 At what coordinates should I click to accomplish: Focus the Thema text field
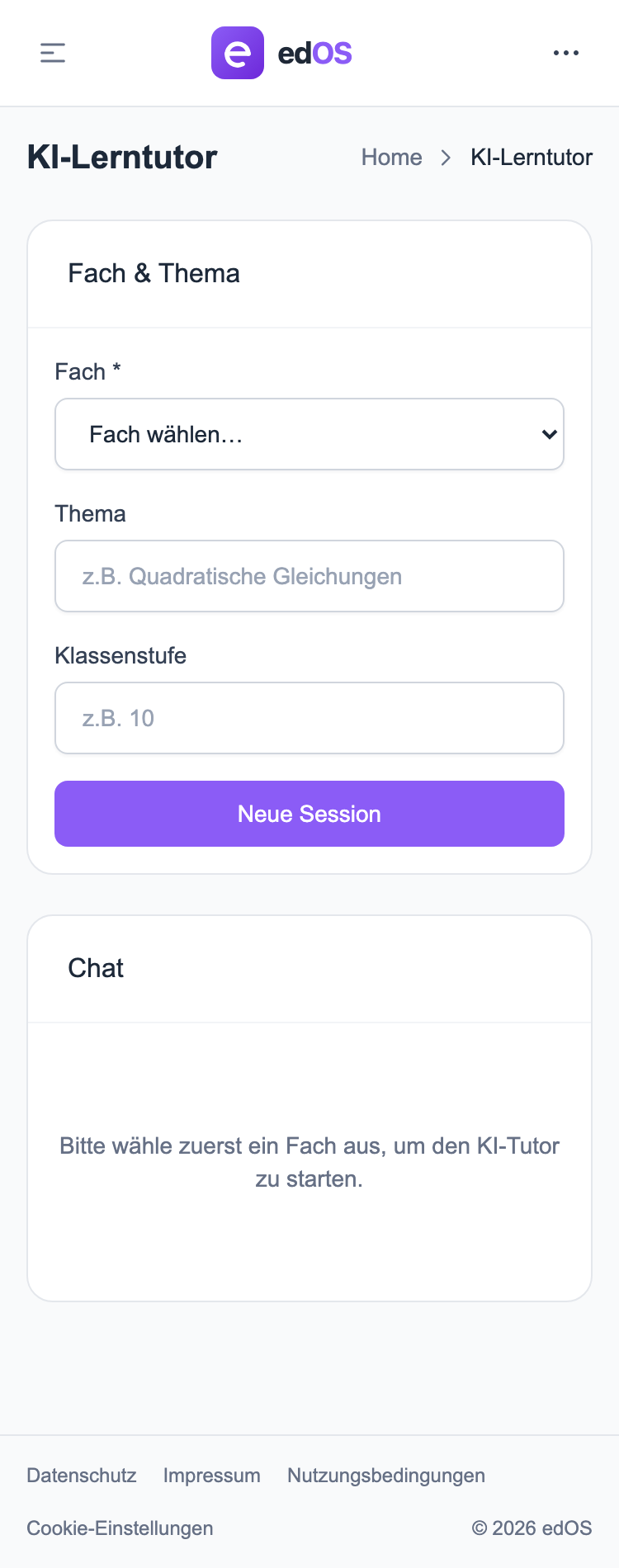click(309, 576)
